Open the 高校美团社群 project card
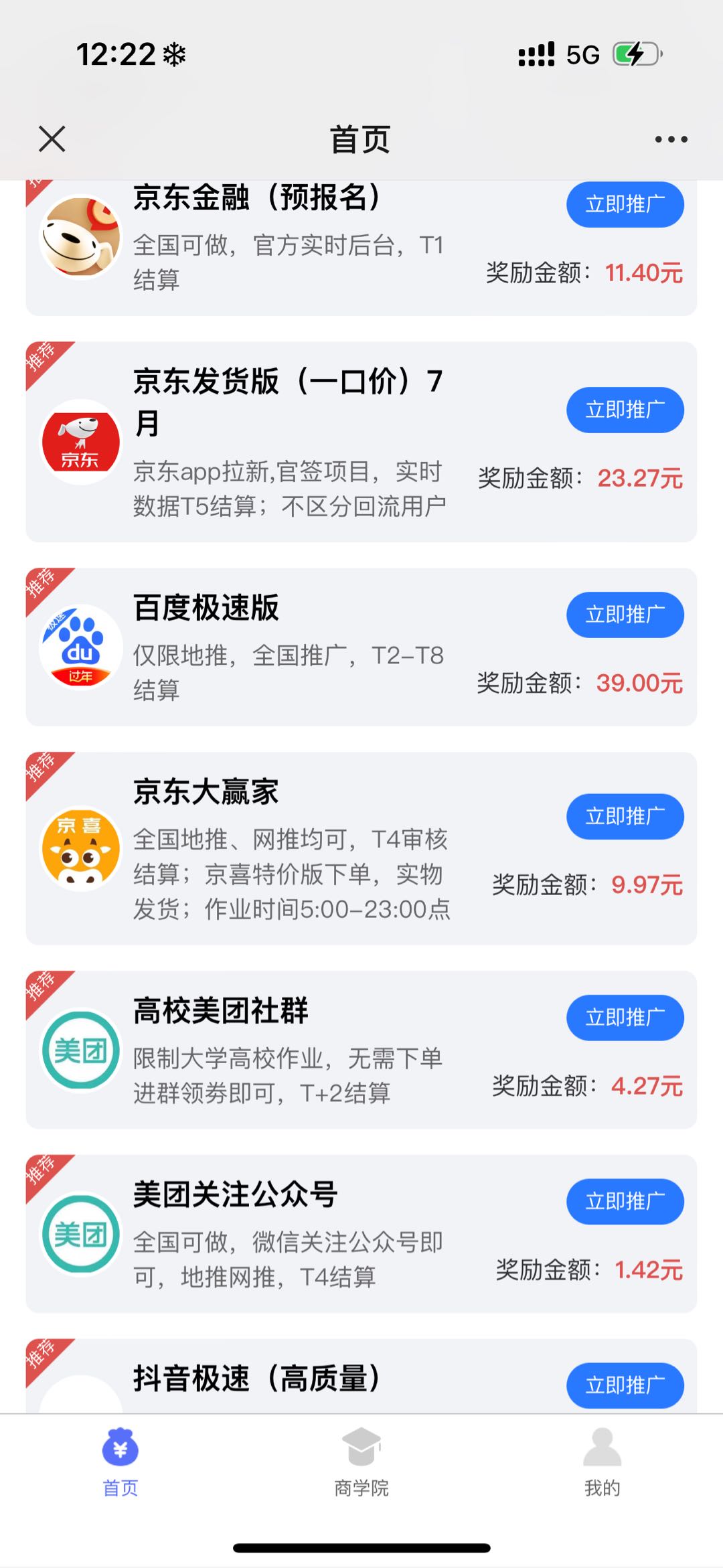Image resolution: width=723 pixels, height=1568 pixels. [361, 1050]
